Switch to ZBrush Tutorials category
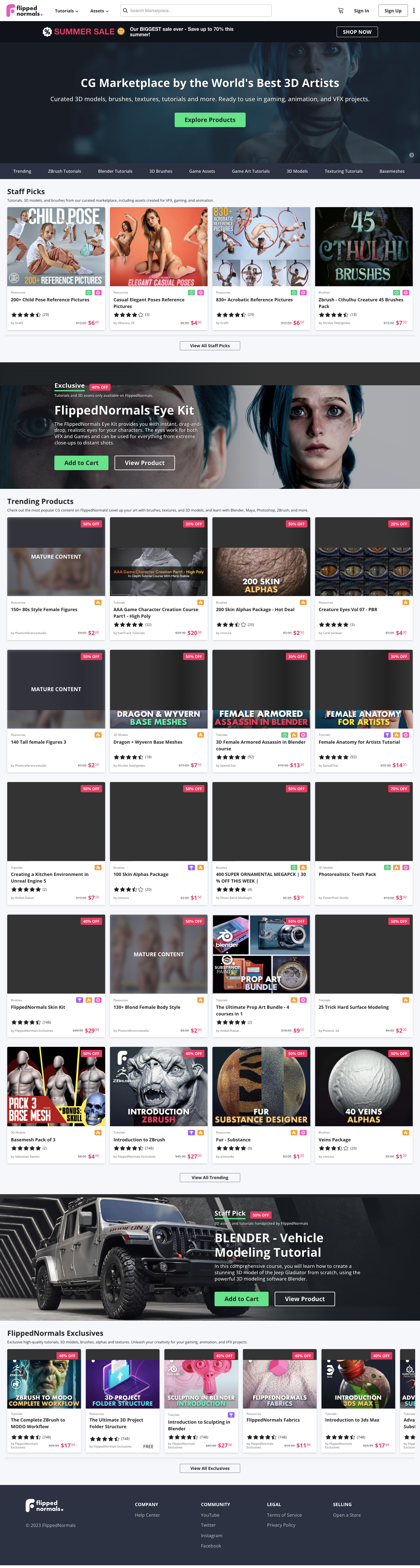This screenshot has width=420, height=1568. pos(65,171)
